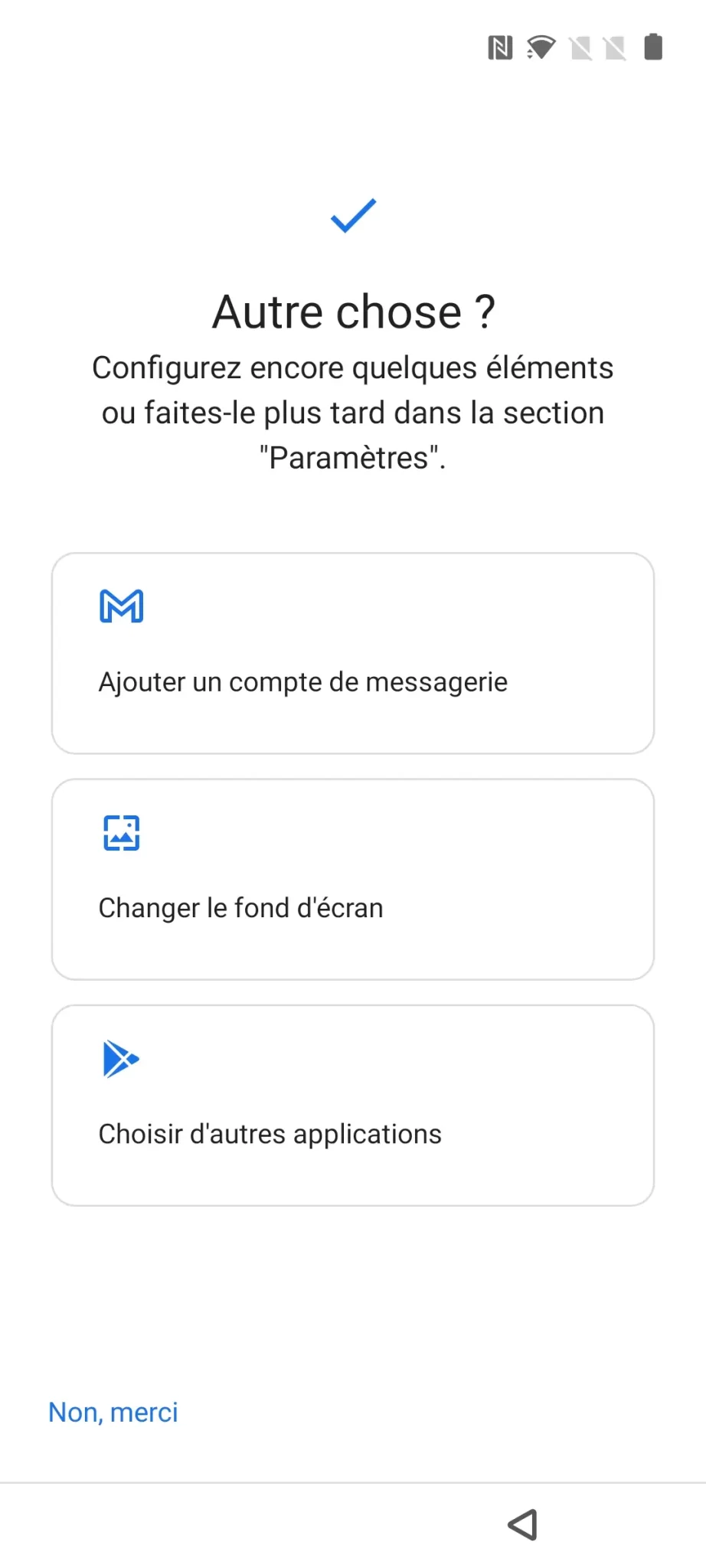Image resolution: width=706 pixels, height=1568 pixels.
Task: Decline with Non, merci
Action: point(113,1413)
